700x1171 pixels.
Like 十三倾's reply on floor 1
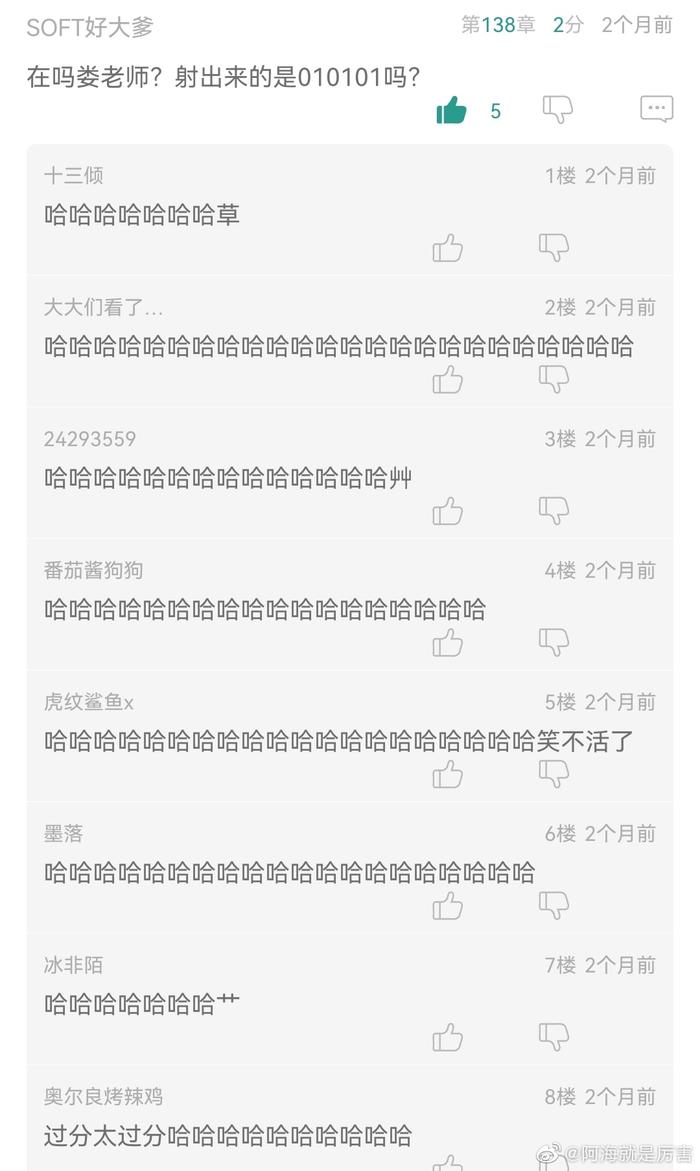pyautogui.click(x=447, y=248)
